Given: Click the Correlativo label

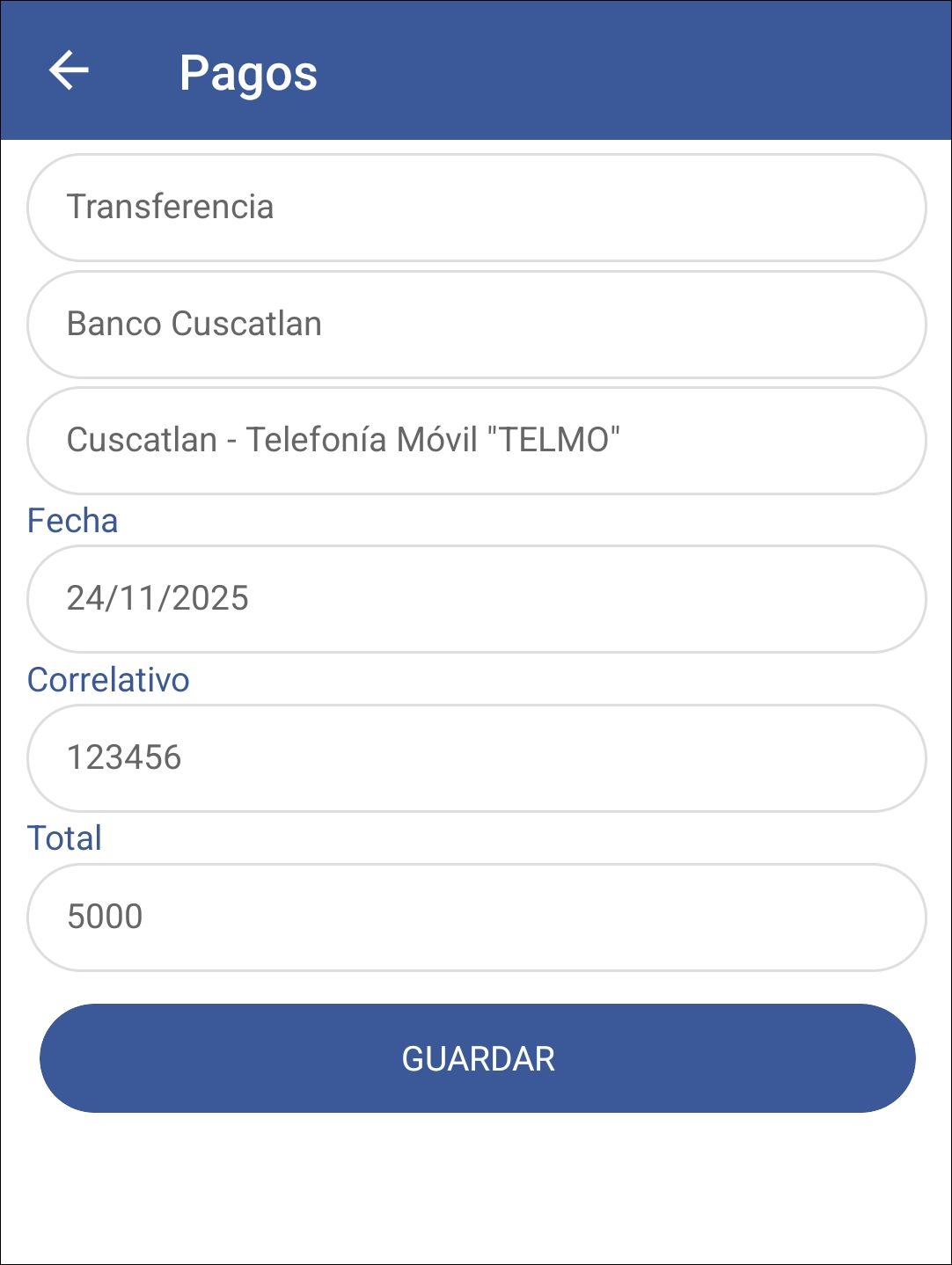Looking at the screenshot, I should click(108, 679).
